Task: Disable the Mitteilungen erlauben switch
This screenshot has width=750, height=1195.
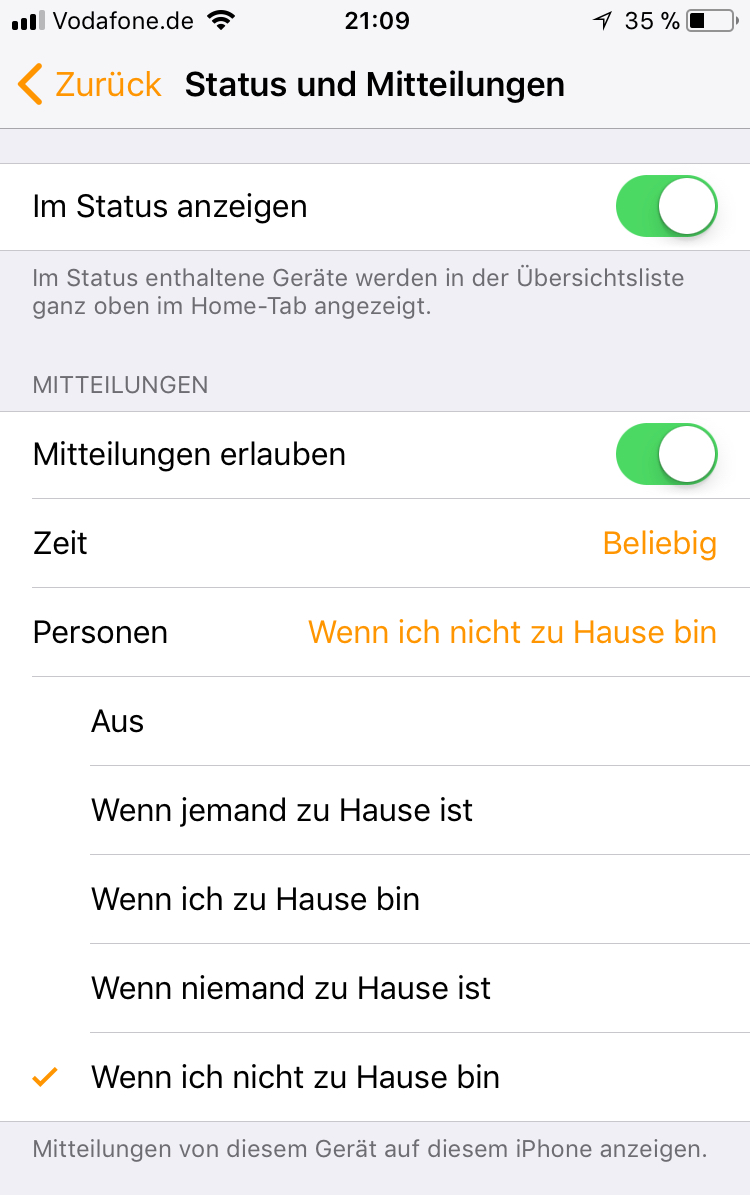Action: point(667,455)
